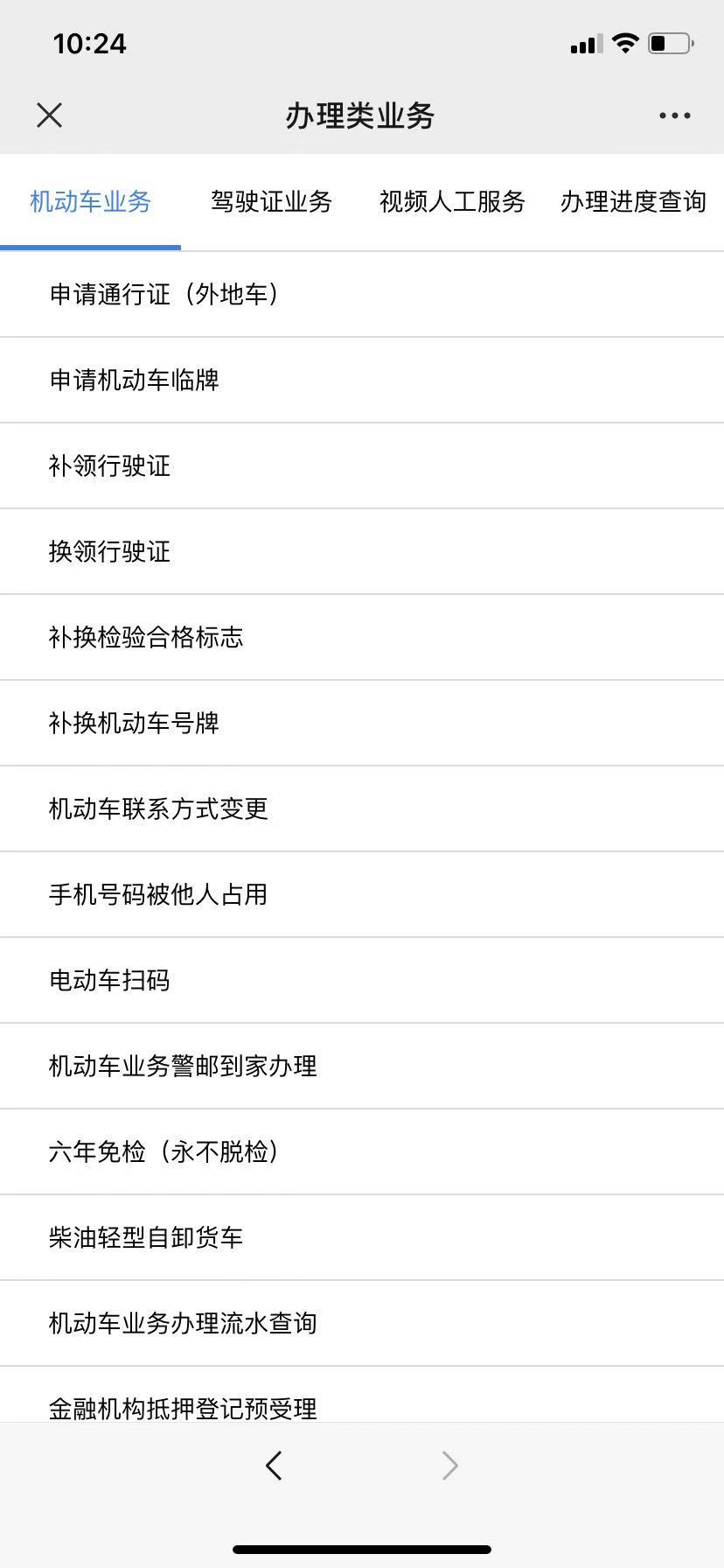Open 申请通行证（外地车）

point(166,294)
